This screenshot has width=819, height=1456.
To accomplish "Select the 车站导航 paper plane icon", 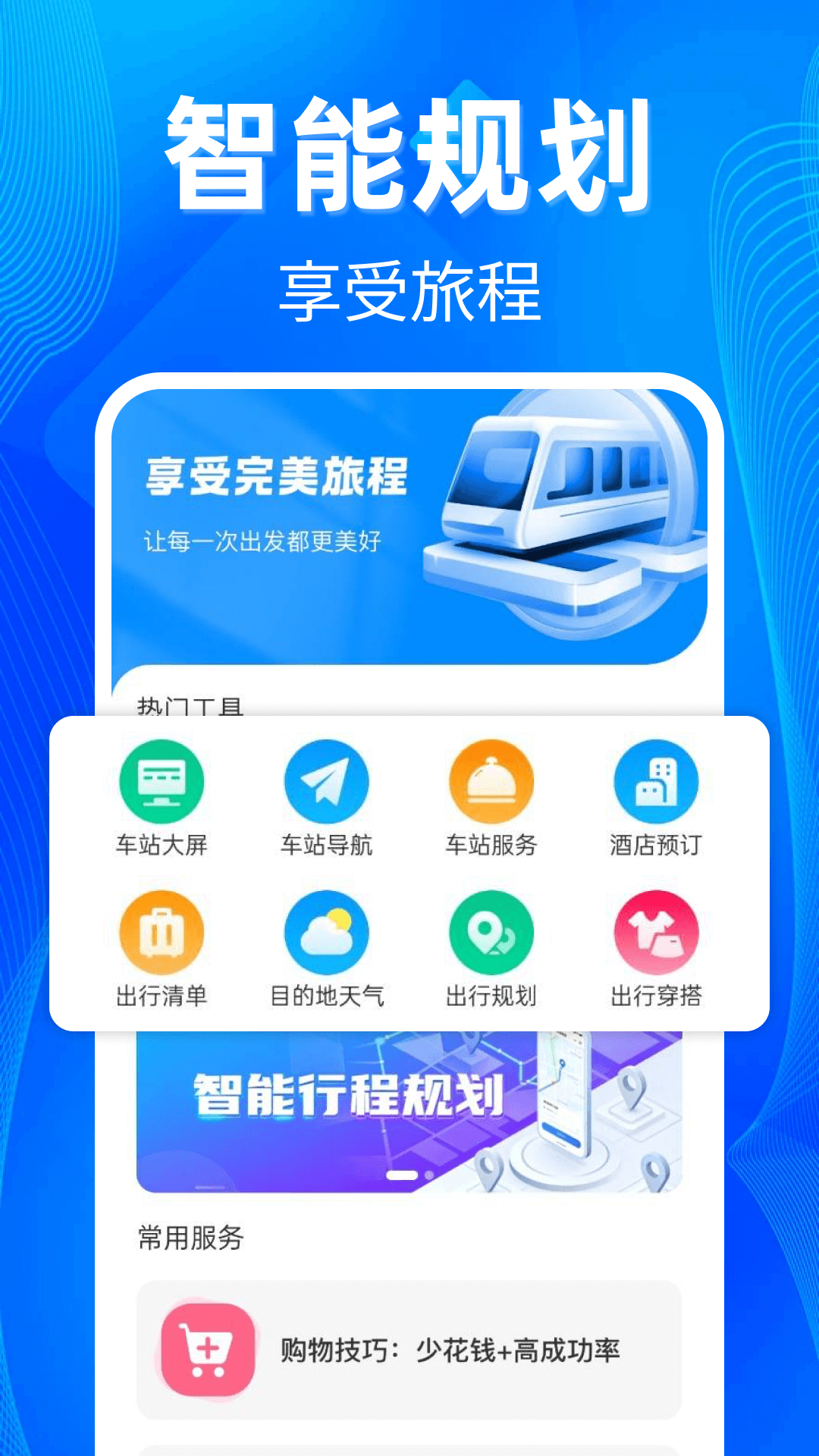I will coord(326,782).
